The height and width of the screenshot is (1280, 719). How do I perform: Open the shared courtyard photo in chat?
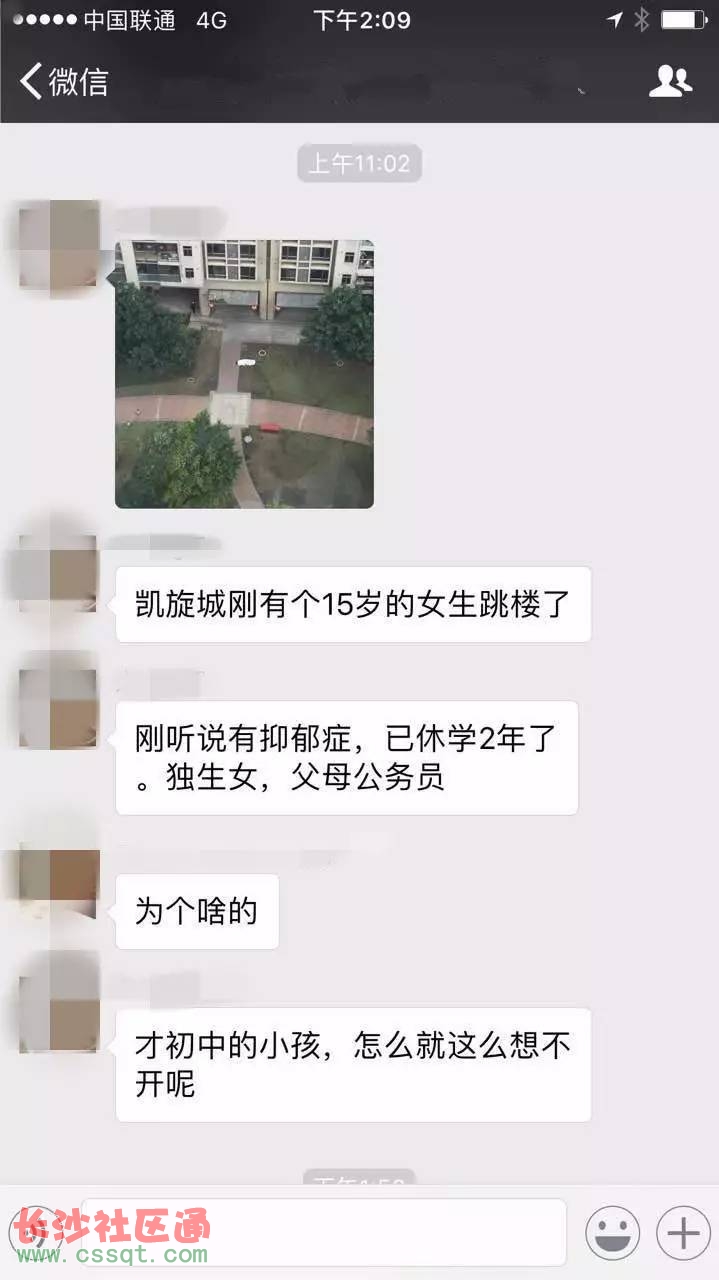click(244, 374)
